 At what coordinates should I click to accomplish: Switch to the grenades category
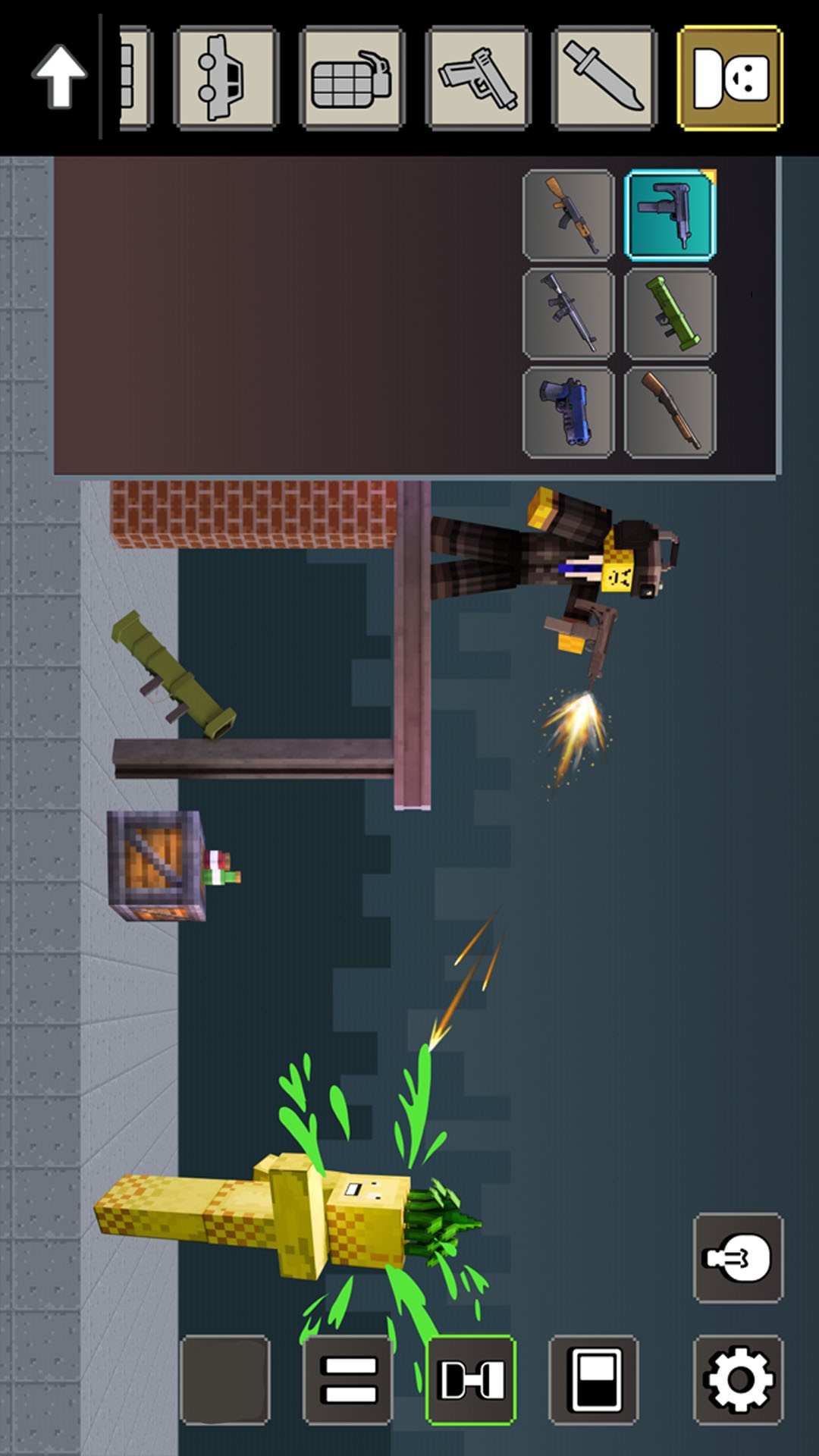click(x=352, y=78)
